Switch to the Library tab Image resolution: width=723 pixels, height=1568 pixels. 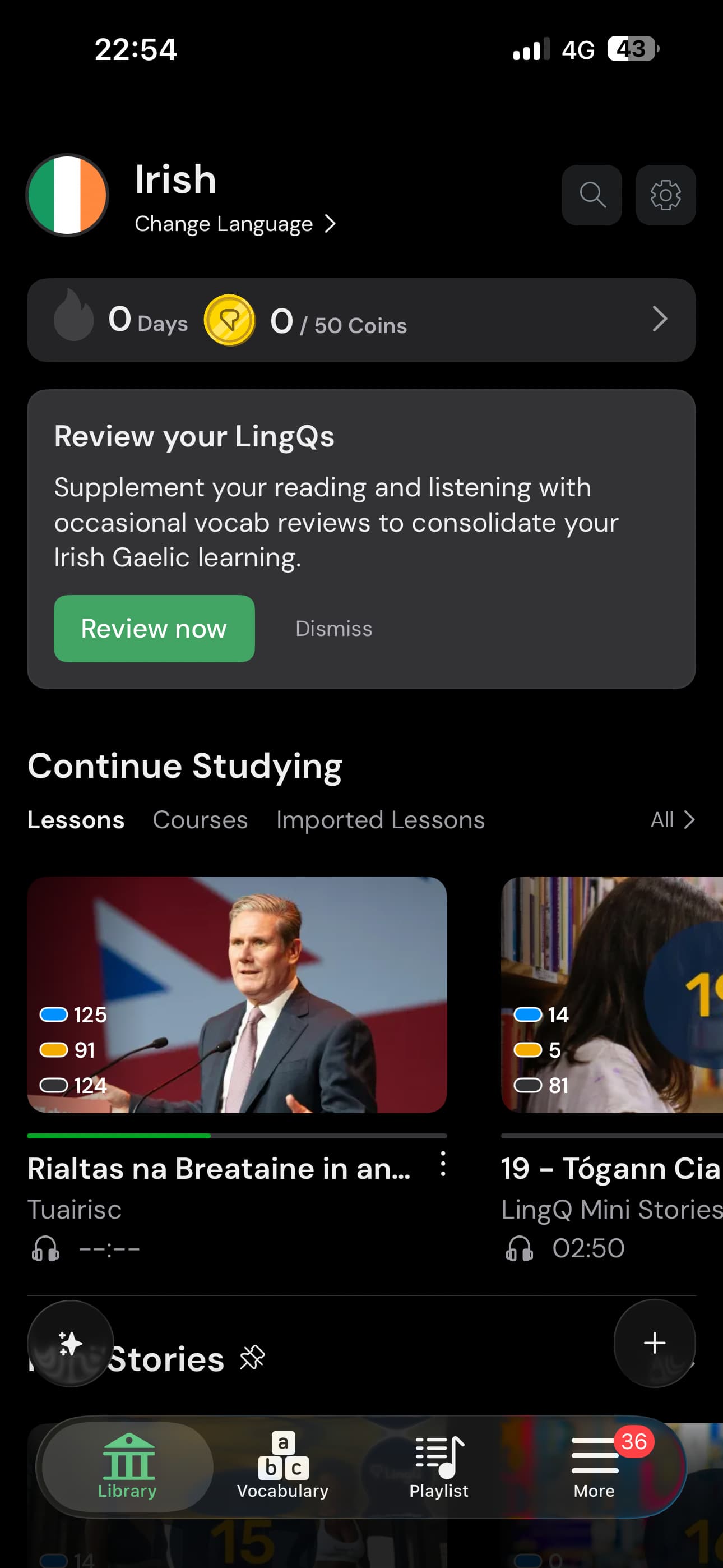127,1467
